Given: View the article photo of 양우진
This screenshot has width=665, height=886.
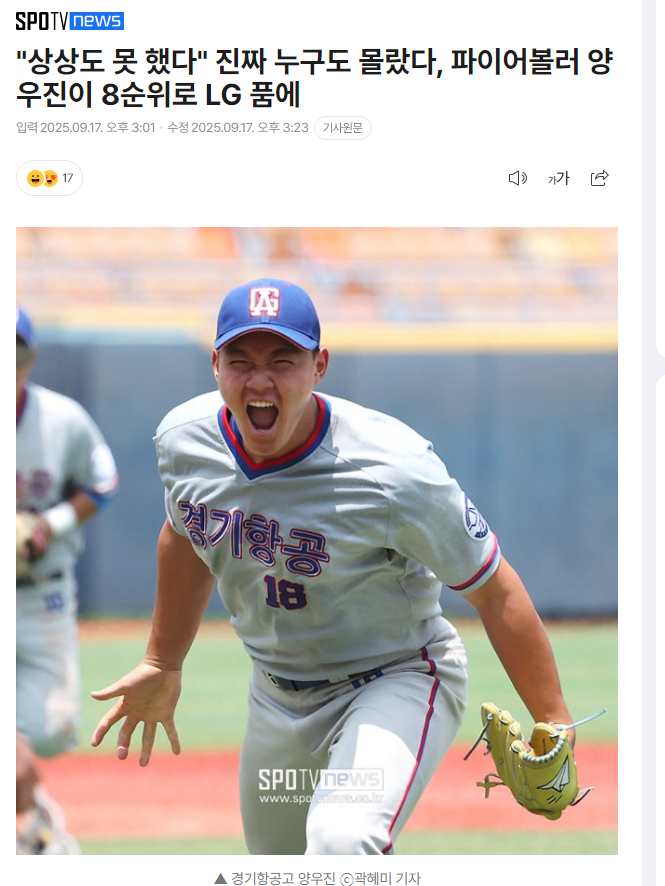Looking at the screenshot, I should [x=317, y=540].
